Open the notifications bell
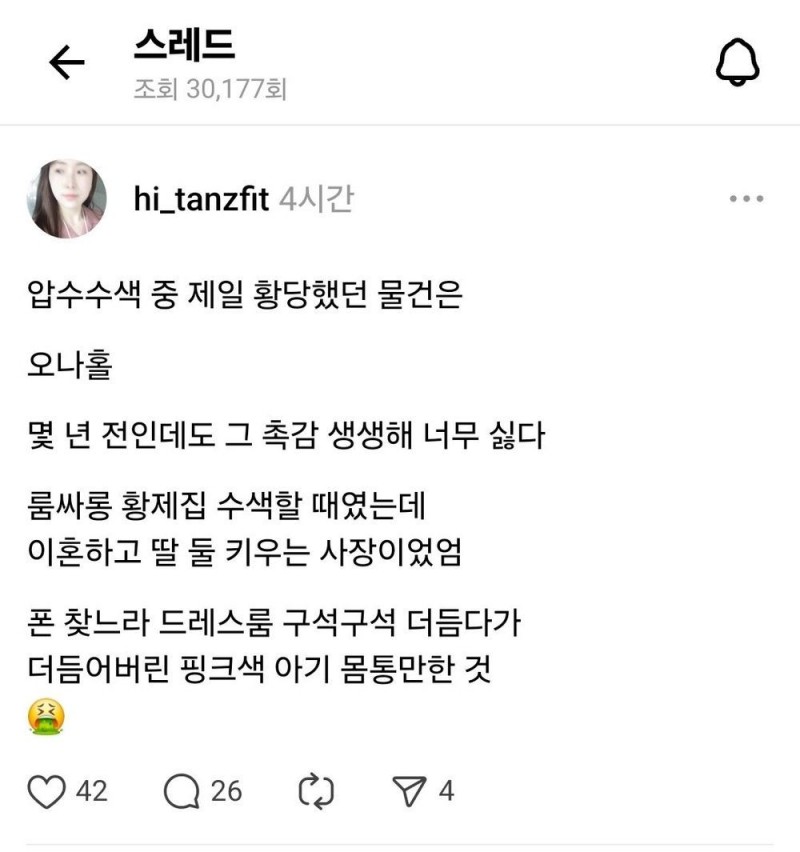Image resolution: width=800 pixels, height=852 pixels. 738,64
